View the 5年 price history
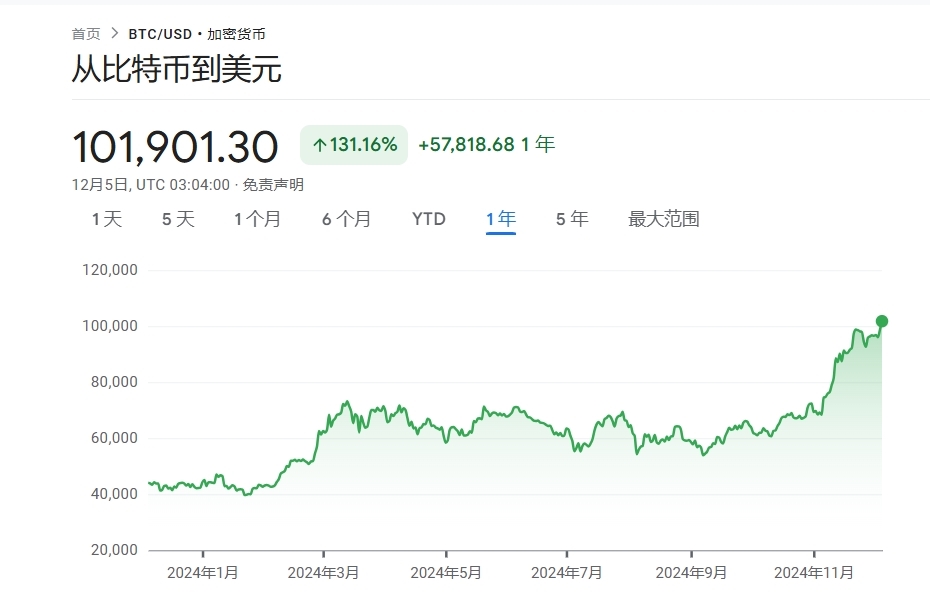Screen dimensions: 930x602 coord(572,219)
